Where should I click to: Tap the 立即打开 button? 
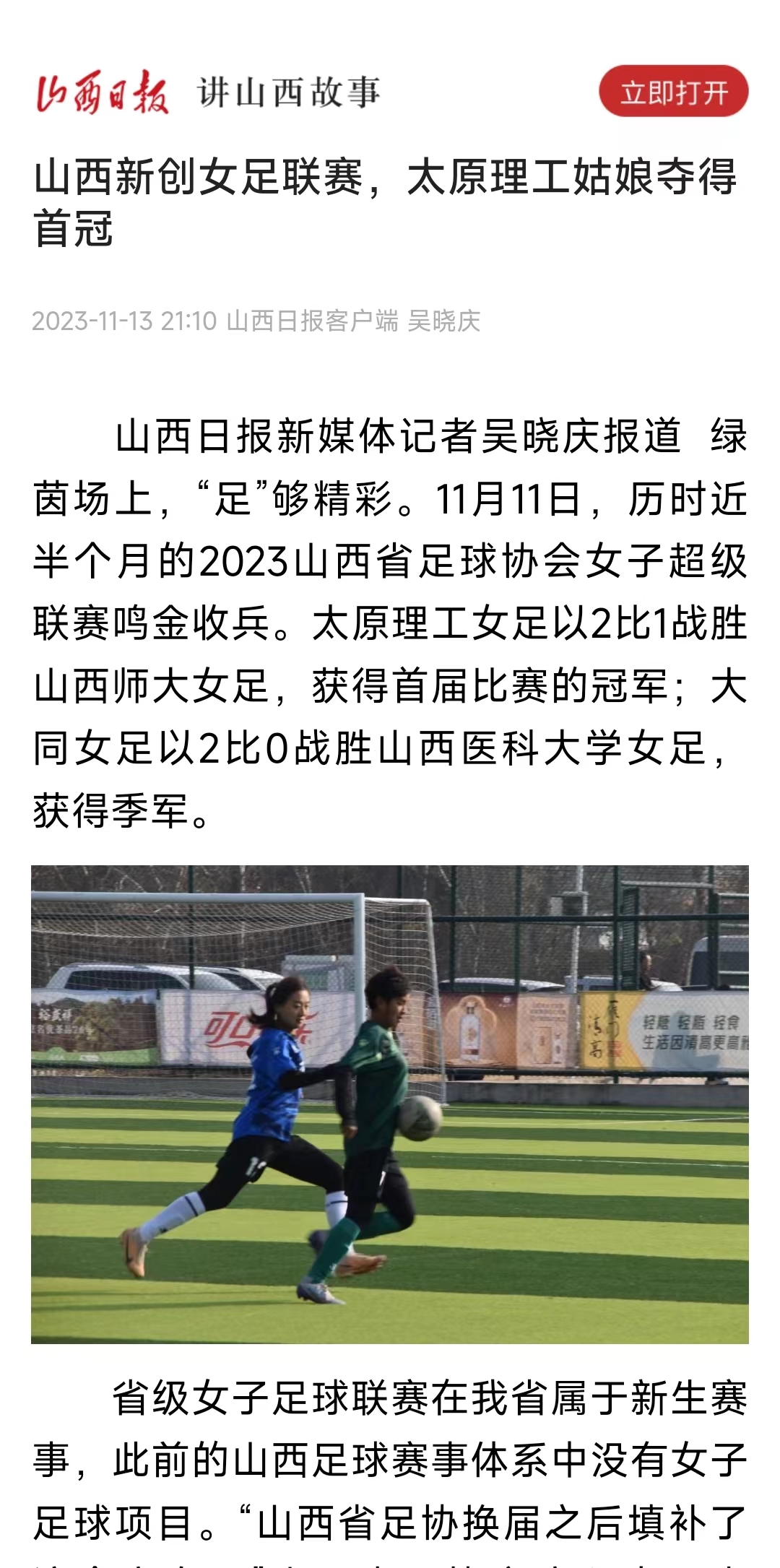point(673,92)
